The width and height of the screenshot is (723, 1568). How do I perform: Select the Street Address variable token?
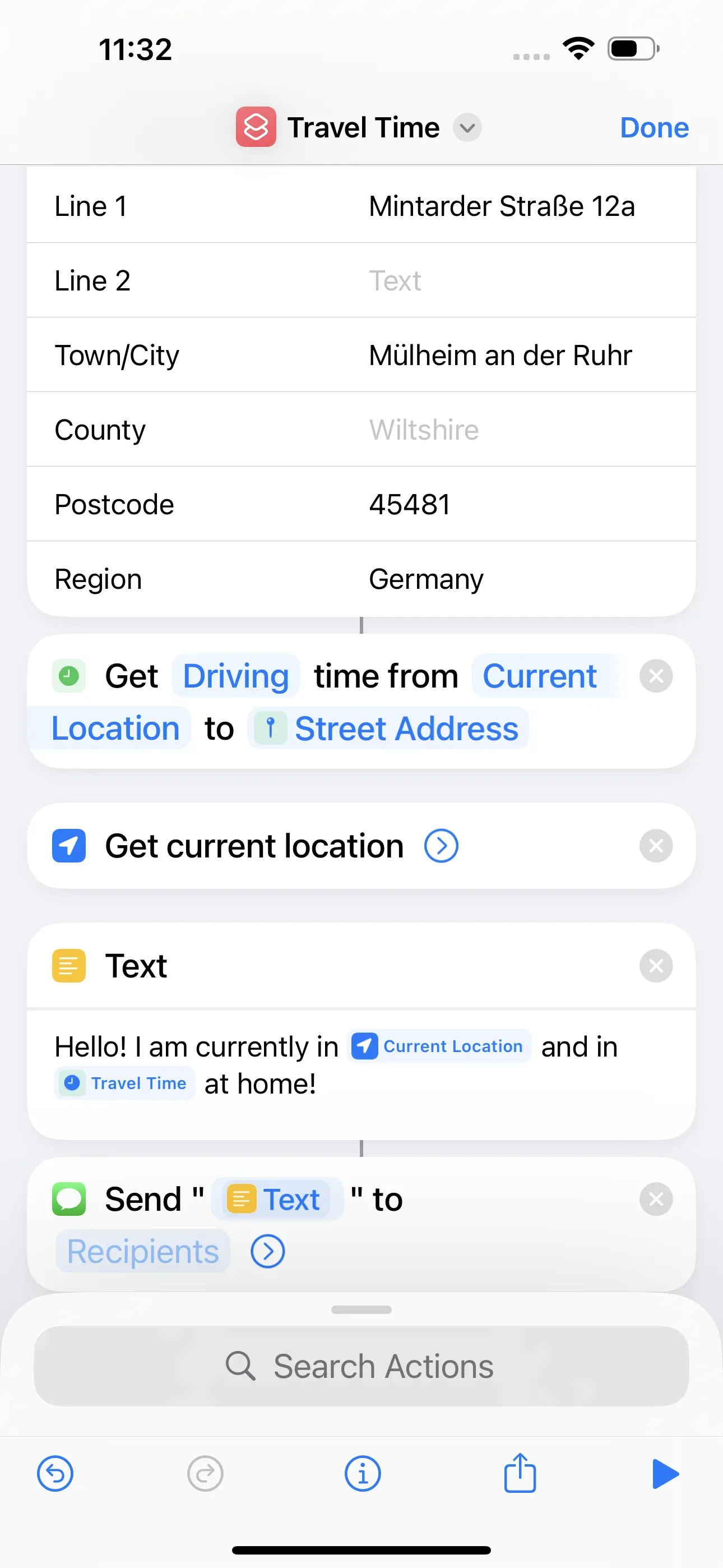point(388,728)
